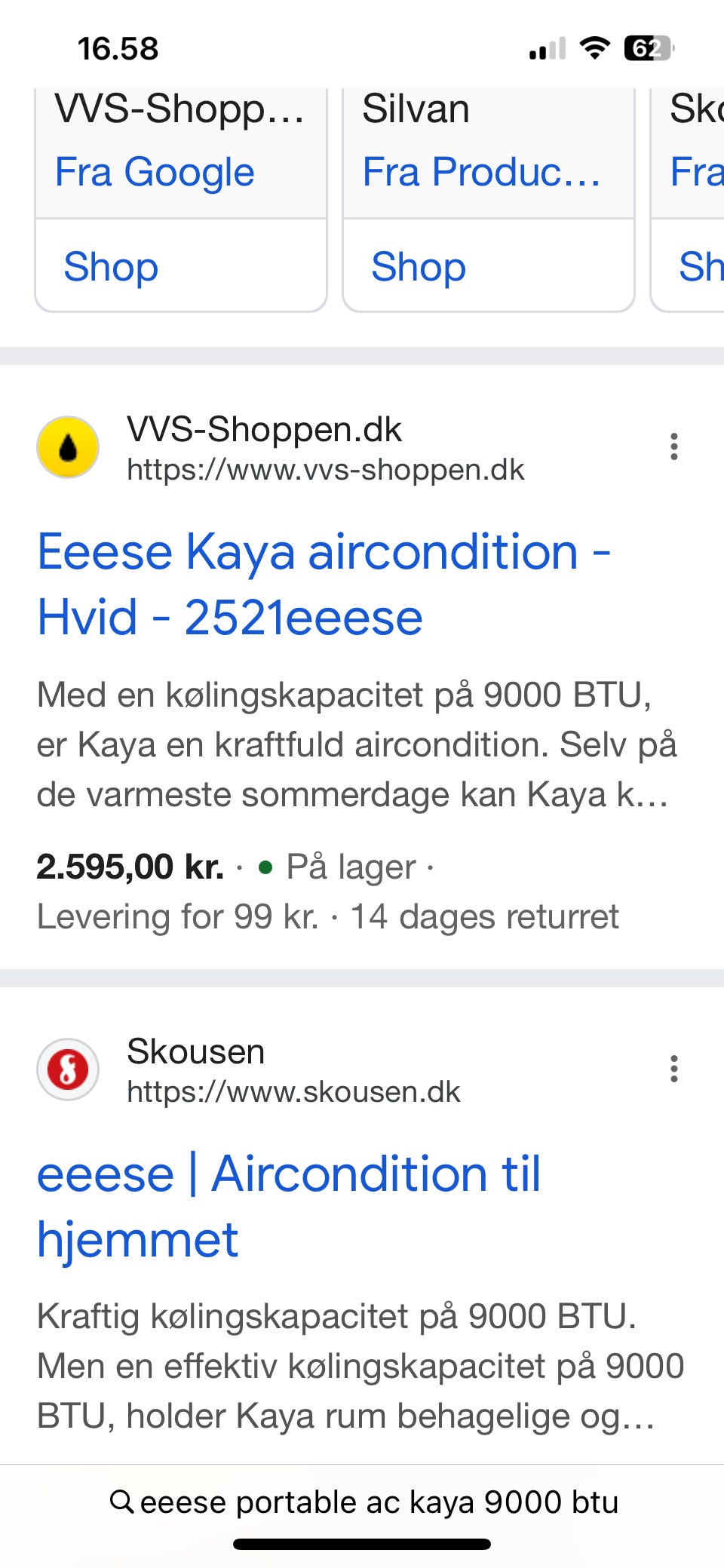The width and height of the screenshot is (724, 1568).
Task: Tap the eeese portable ac kaya search bar
Action: (x=364, y=1502)
